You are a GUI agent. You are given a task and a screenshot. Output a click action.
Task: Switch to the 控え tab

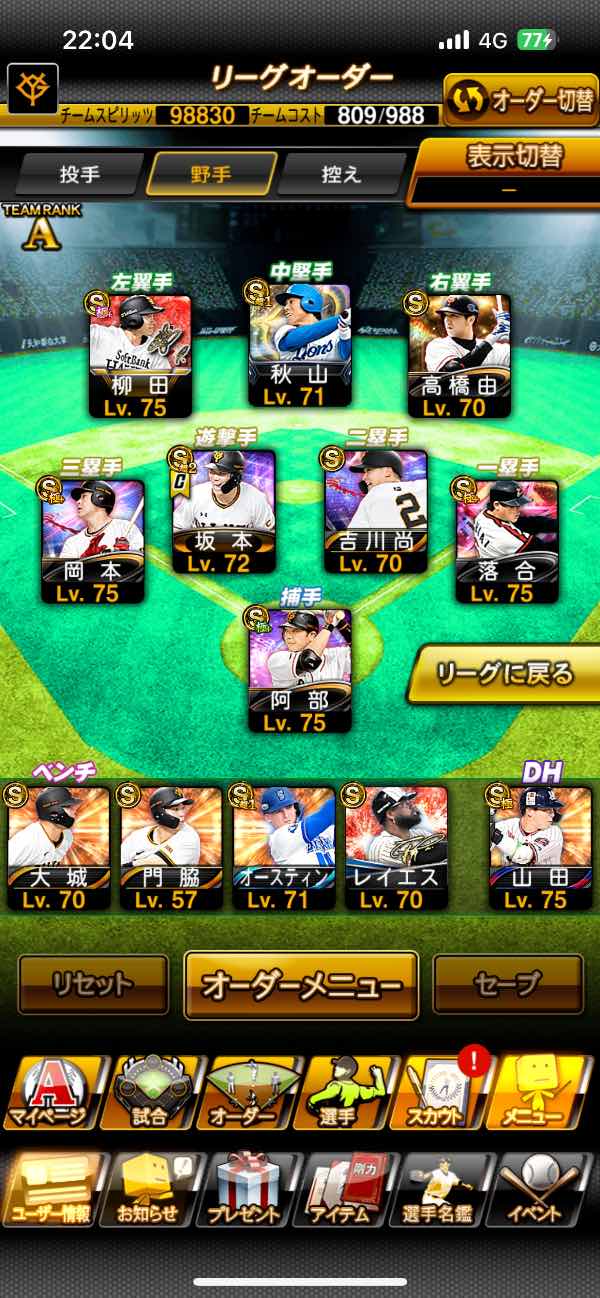(x=341, y=174)
